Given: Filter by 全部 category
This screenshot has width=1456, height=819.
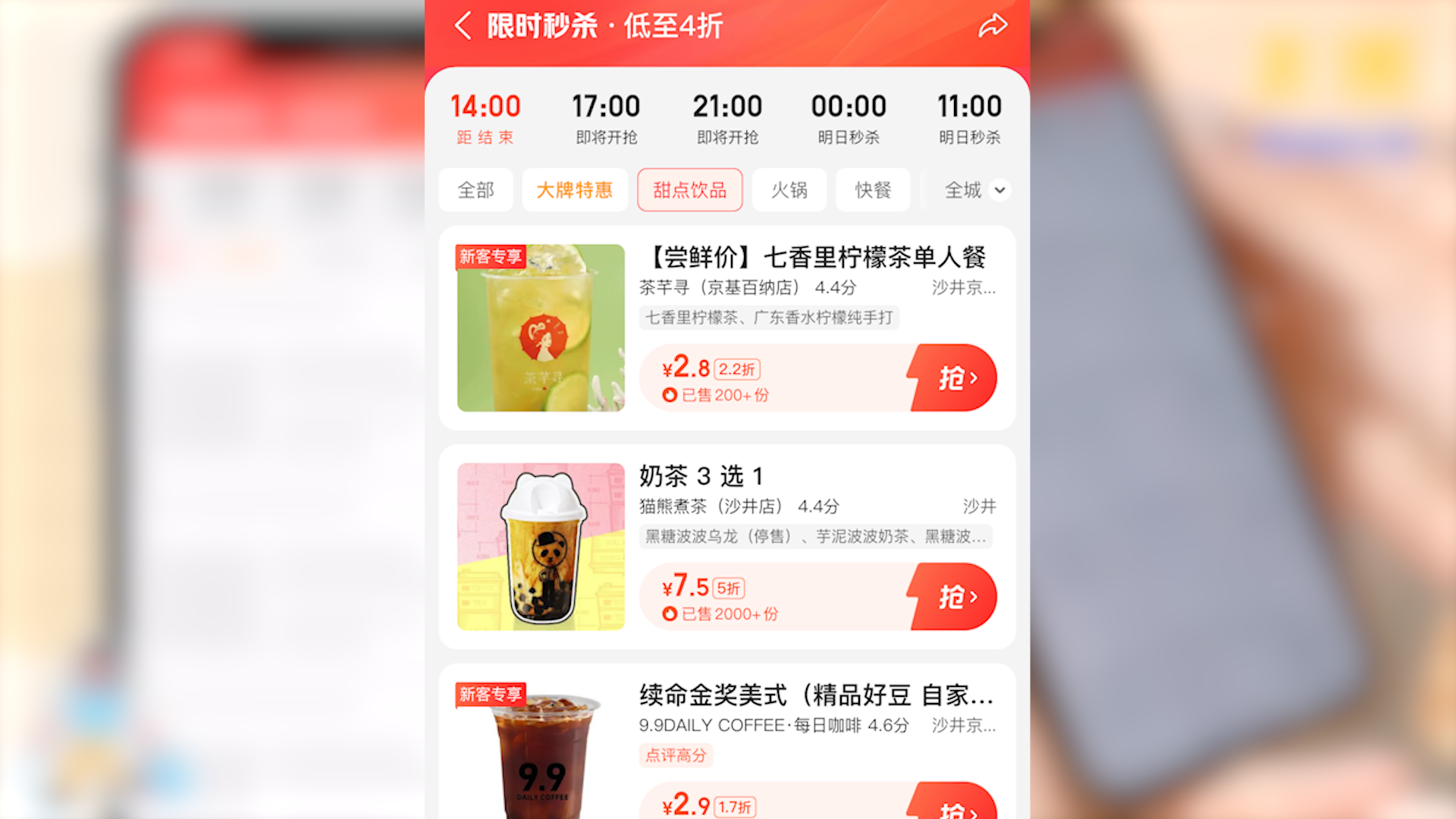Looking at the screenshot, I should (475, 190).
